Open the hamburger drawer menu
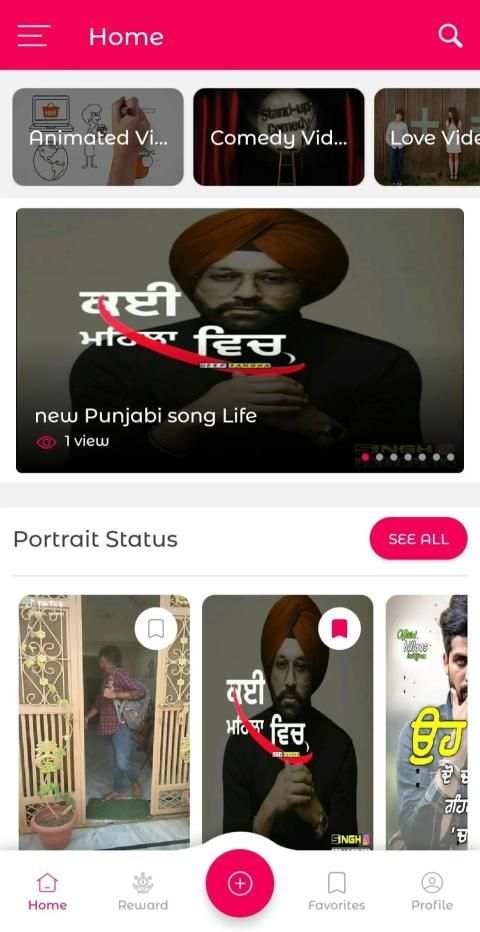The width and height of the screenshot is (480, 932). [33, 36]
